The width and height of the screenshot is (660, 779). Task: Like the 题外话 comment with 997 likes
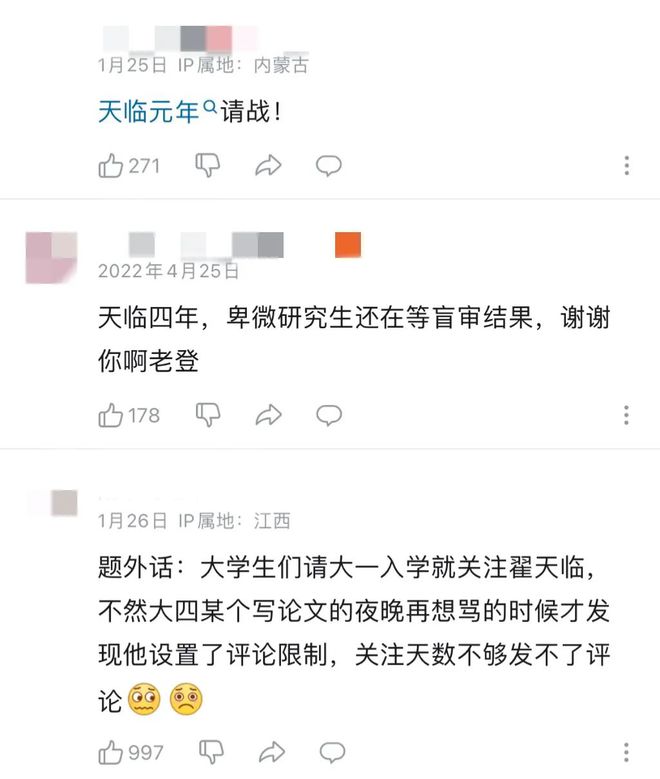click(x=111, y=752)
